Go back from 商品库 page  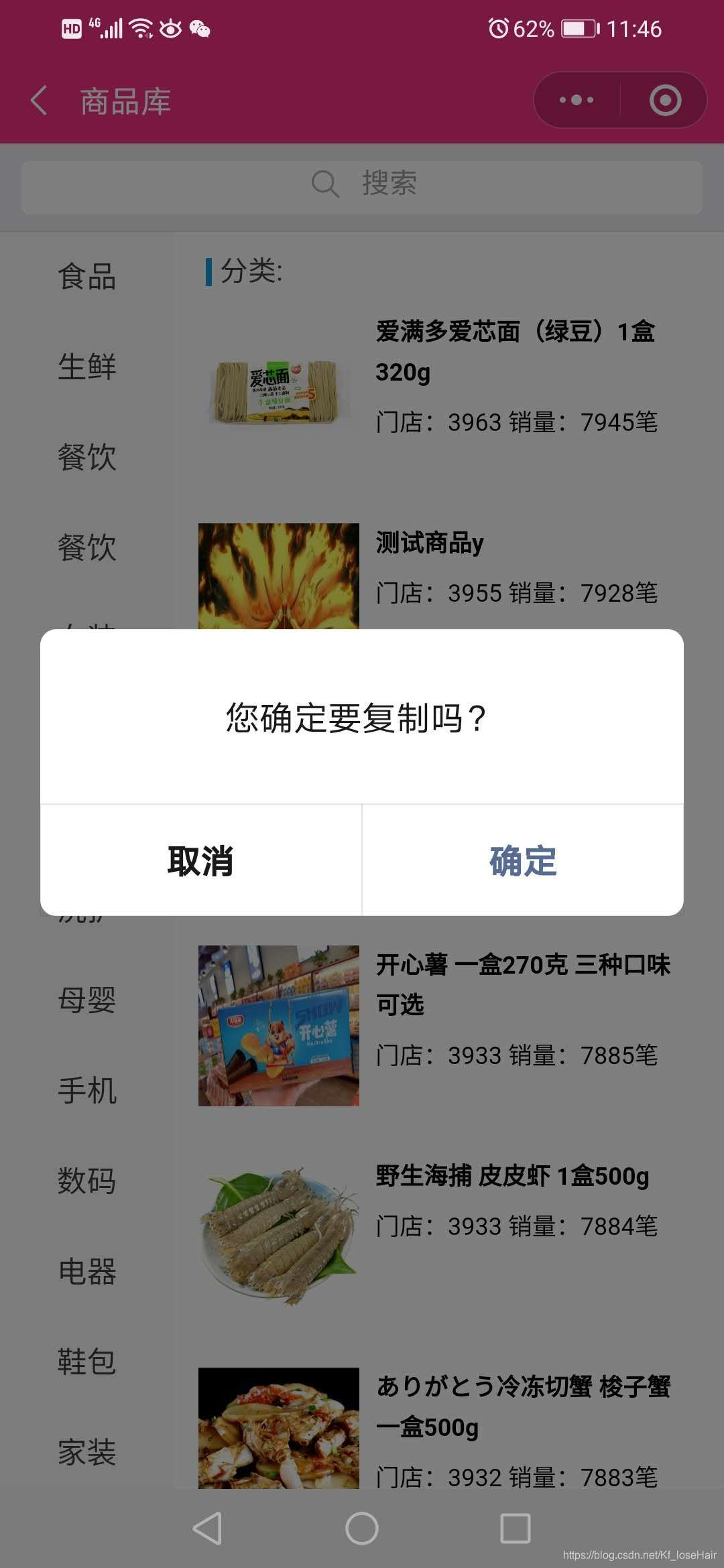point(39,101)
